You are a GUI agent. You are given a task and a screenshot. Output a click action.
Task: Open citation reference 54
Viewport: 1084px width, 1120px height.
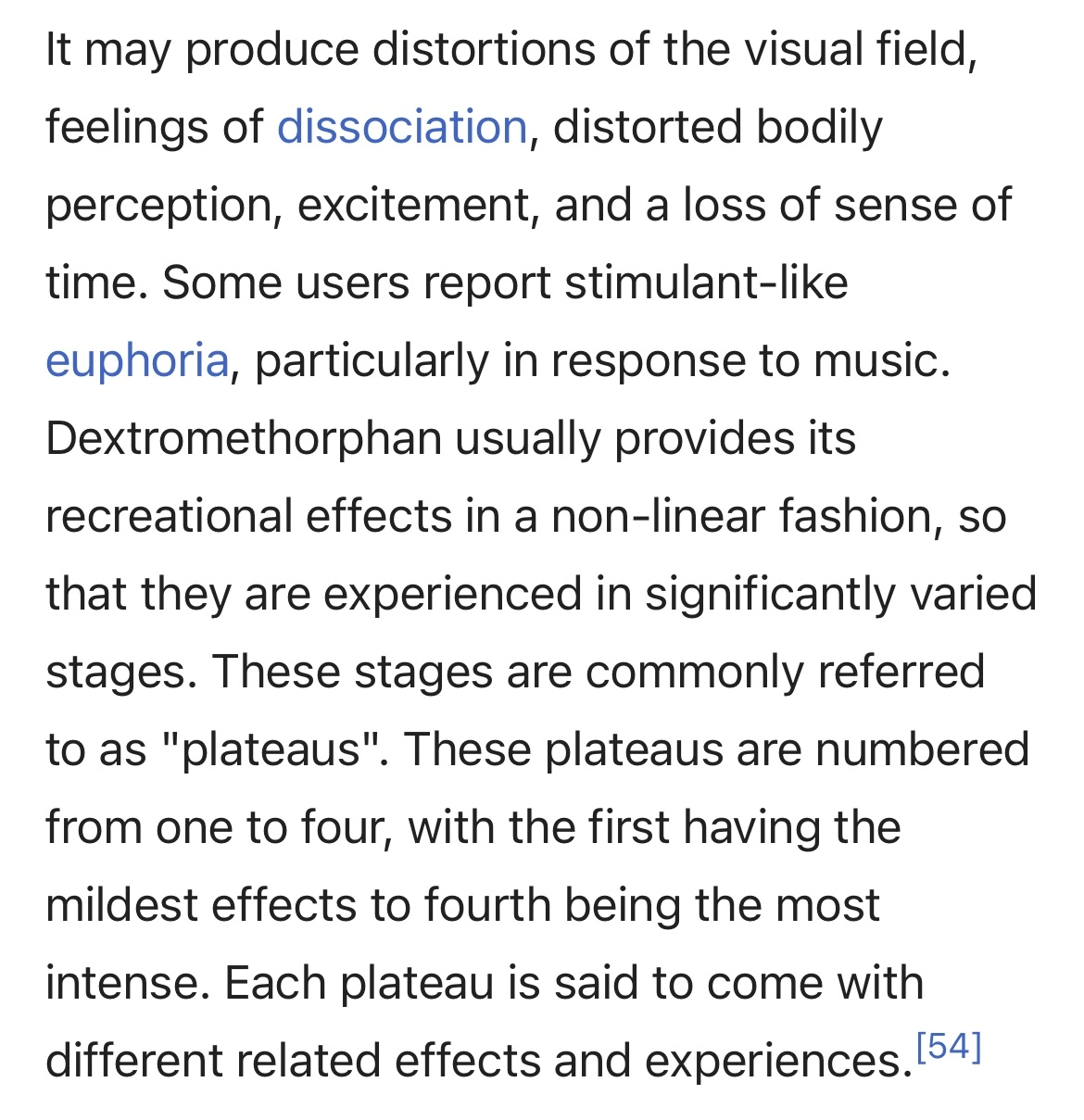tap(948, 1048)
